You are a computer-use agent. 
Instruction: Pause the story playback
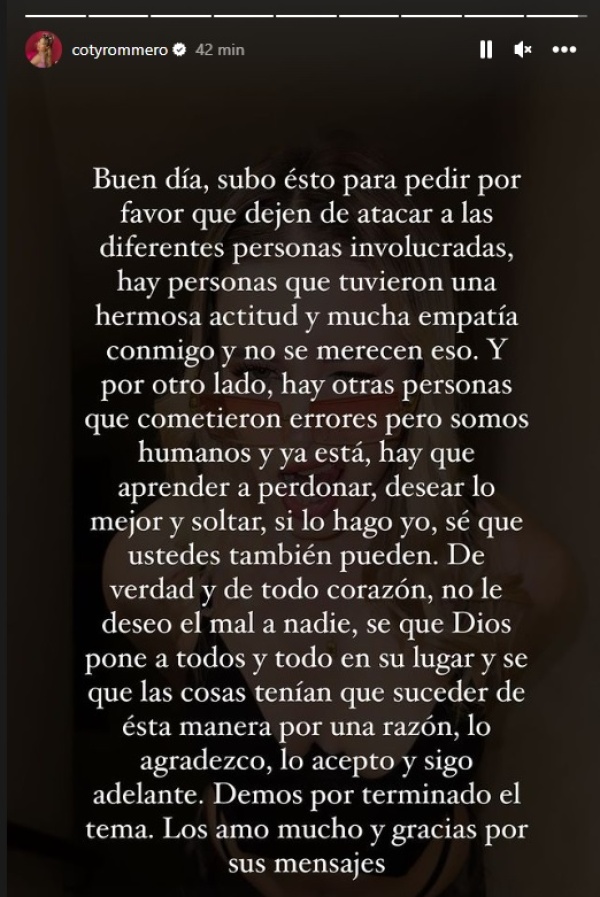point(486,49)
